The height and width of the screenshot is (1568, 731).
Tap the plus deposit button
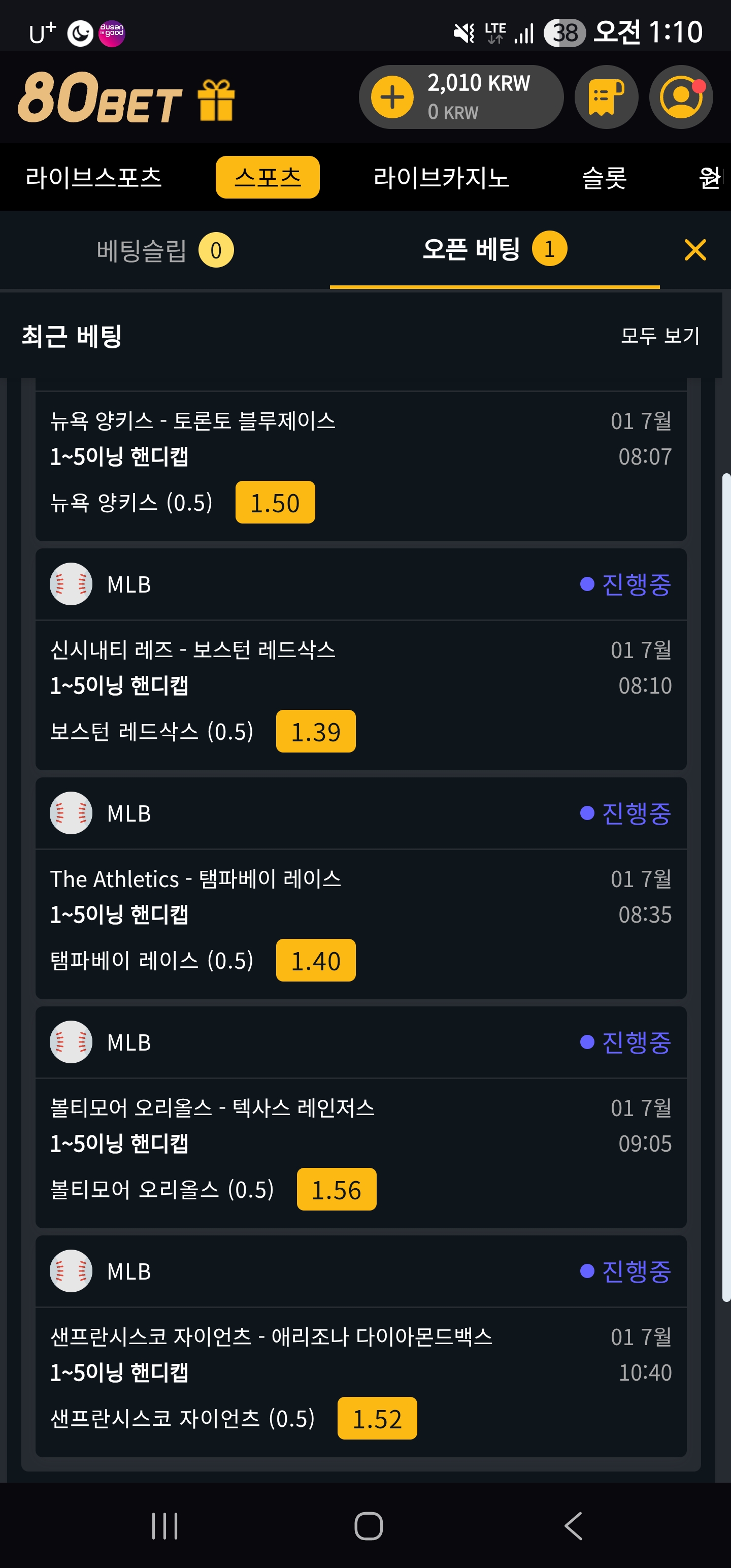point(392,97)
